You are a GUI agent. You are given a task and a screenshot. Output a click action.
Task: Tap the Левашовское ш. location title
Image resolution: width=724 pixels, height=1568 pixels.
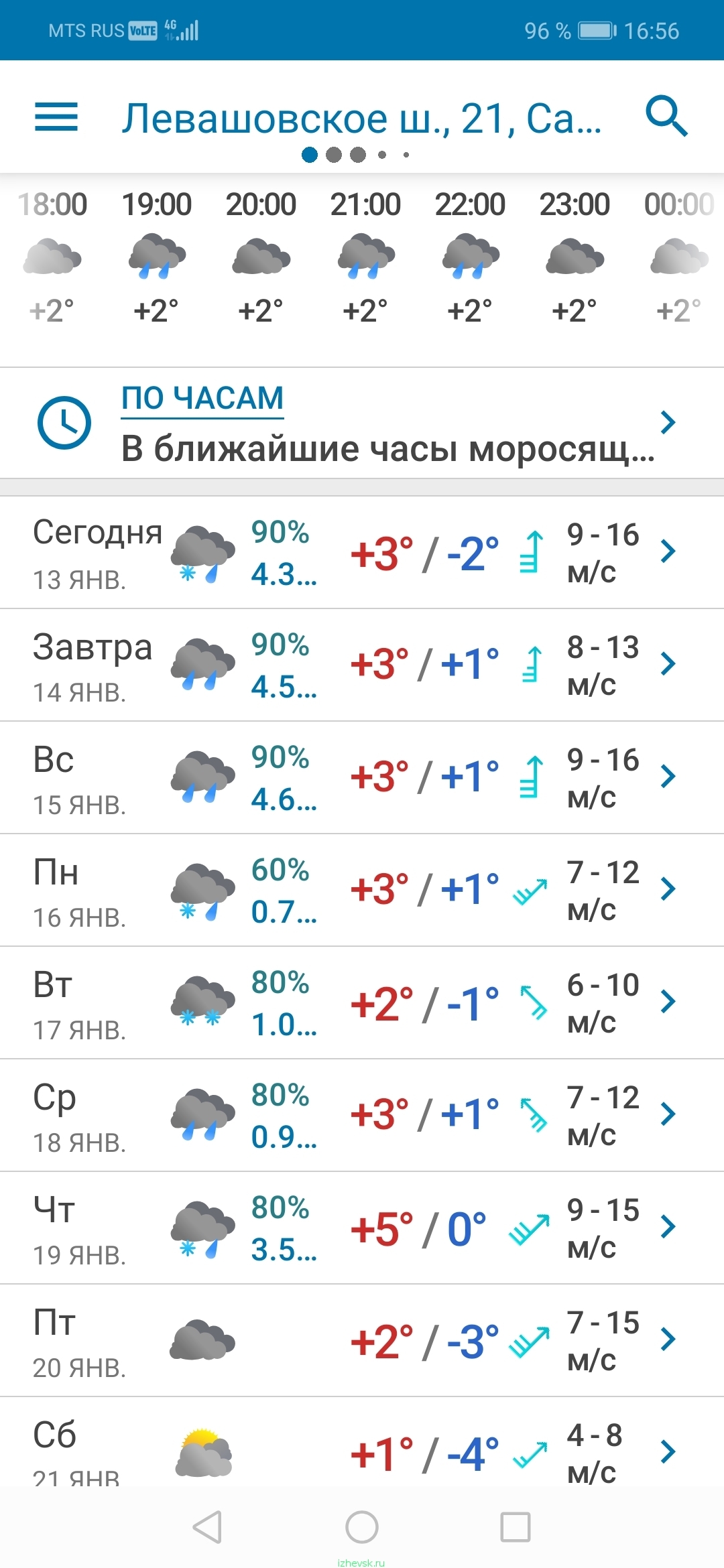(362, 118)
